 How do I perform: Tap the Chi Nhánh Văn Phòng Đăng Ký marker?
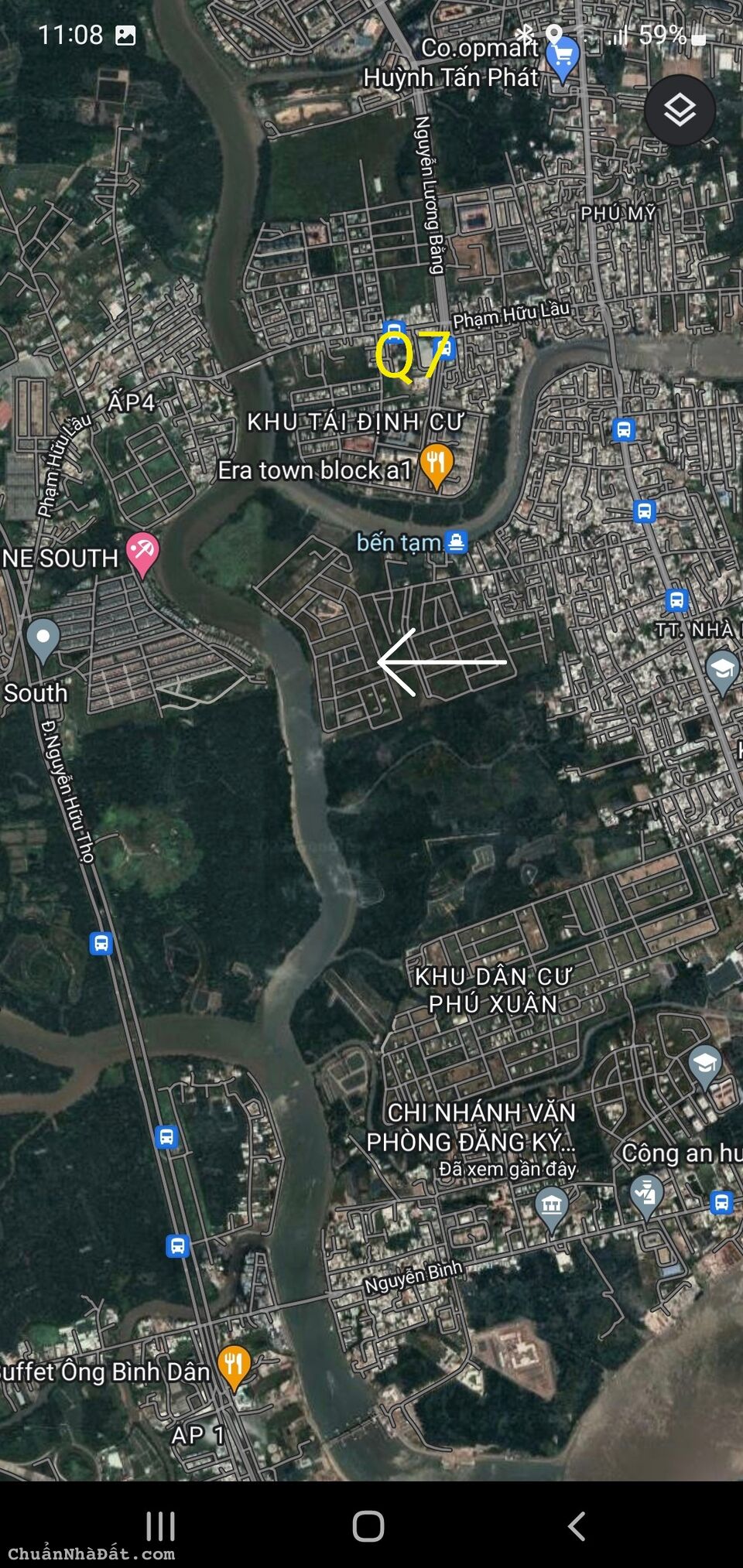[x=551, y=1207]
